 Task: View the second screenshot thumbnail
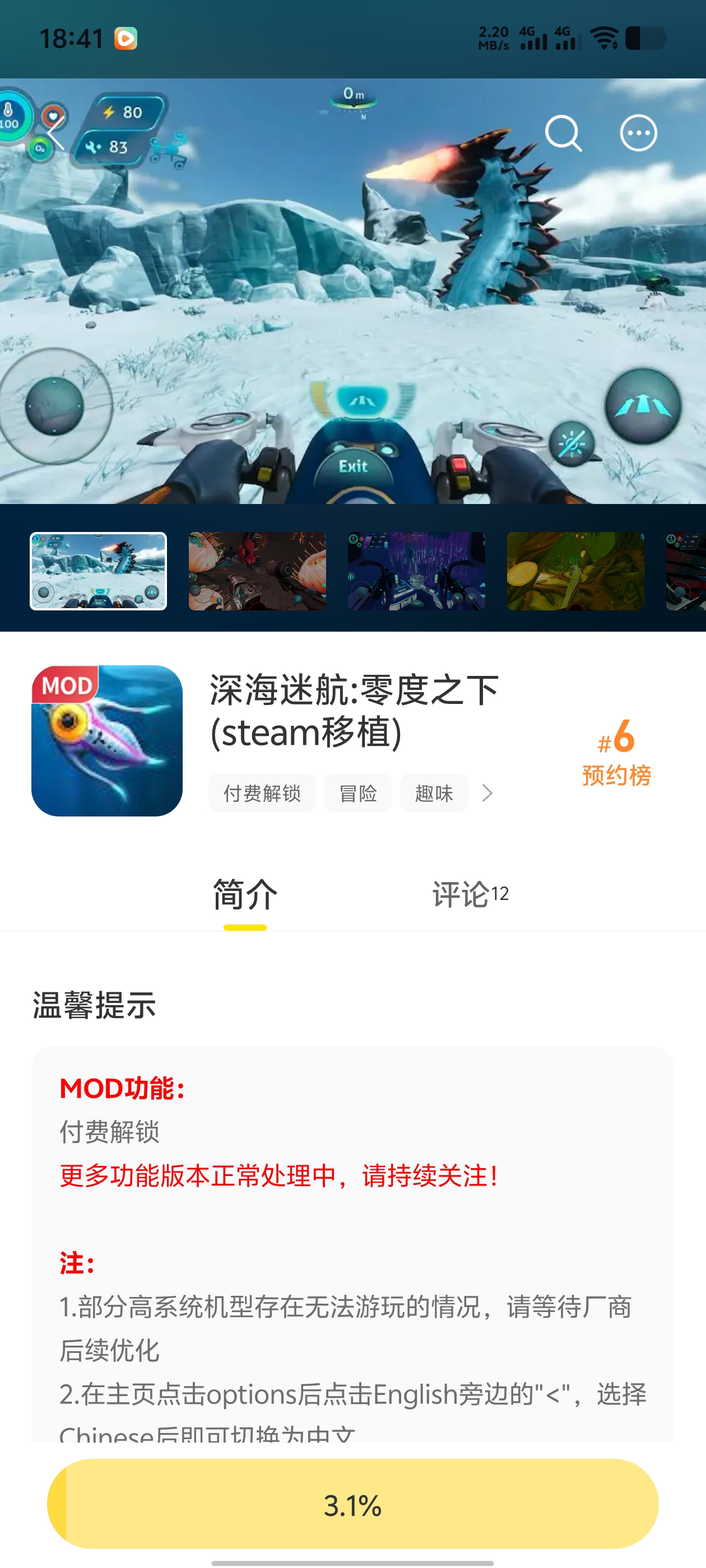coord(257,571)
